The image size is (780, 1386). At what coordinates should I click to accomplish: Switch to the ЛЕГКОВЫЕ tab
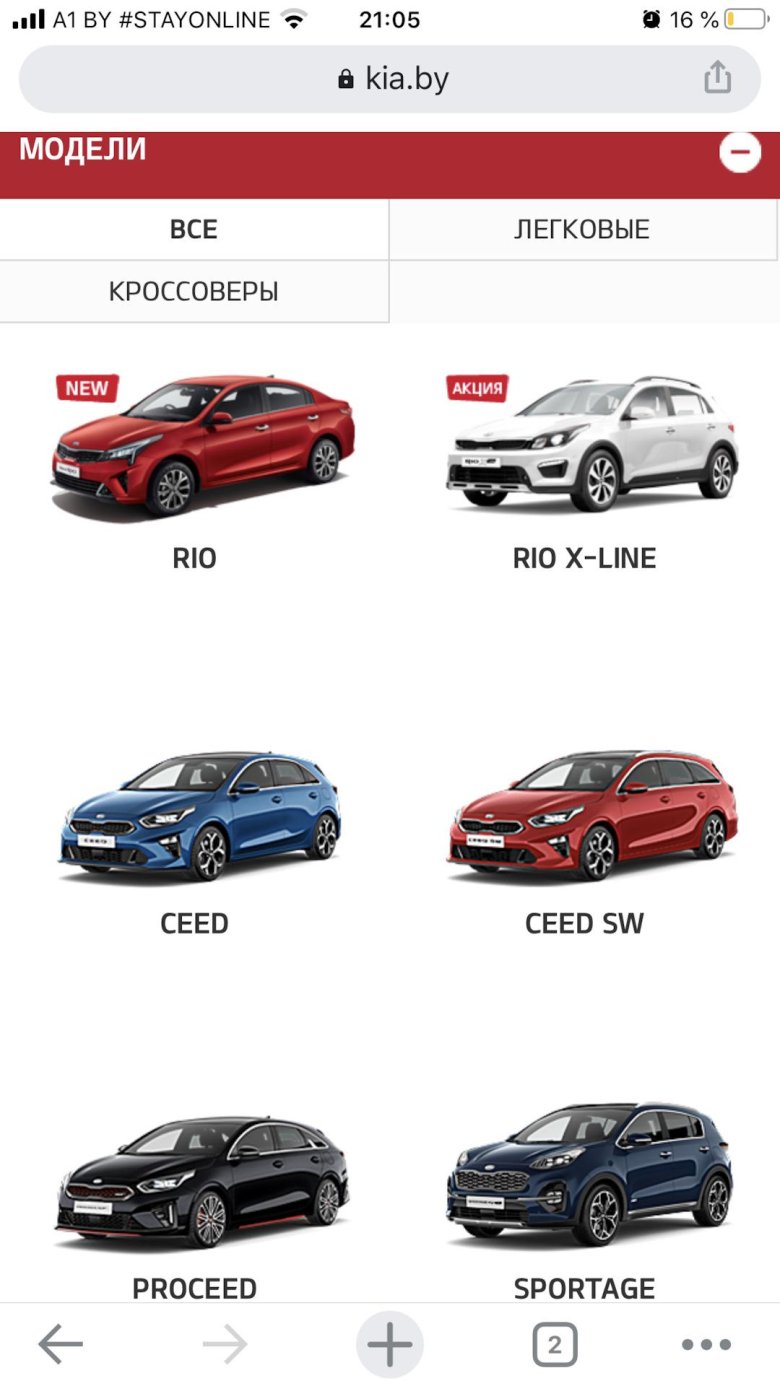pyautogui.click(x=582, y=229)
